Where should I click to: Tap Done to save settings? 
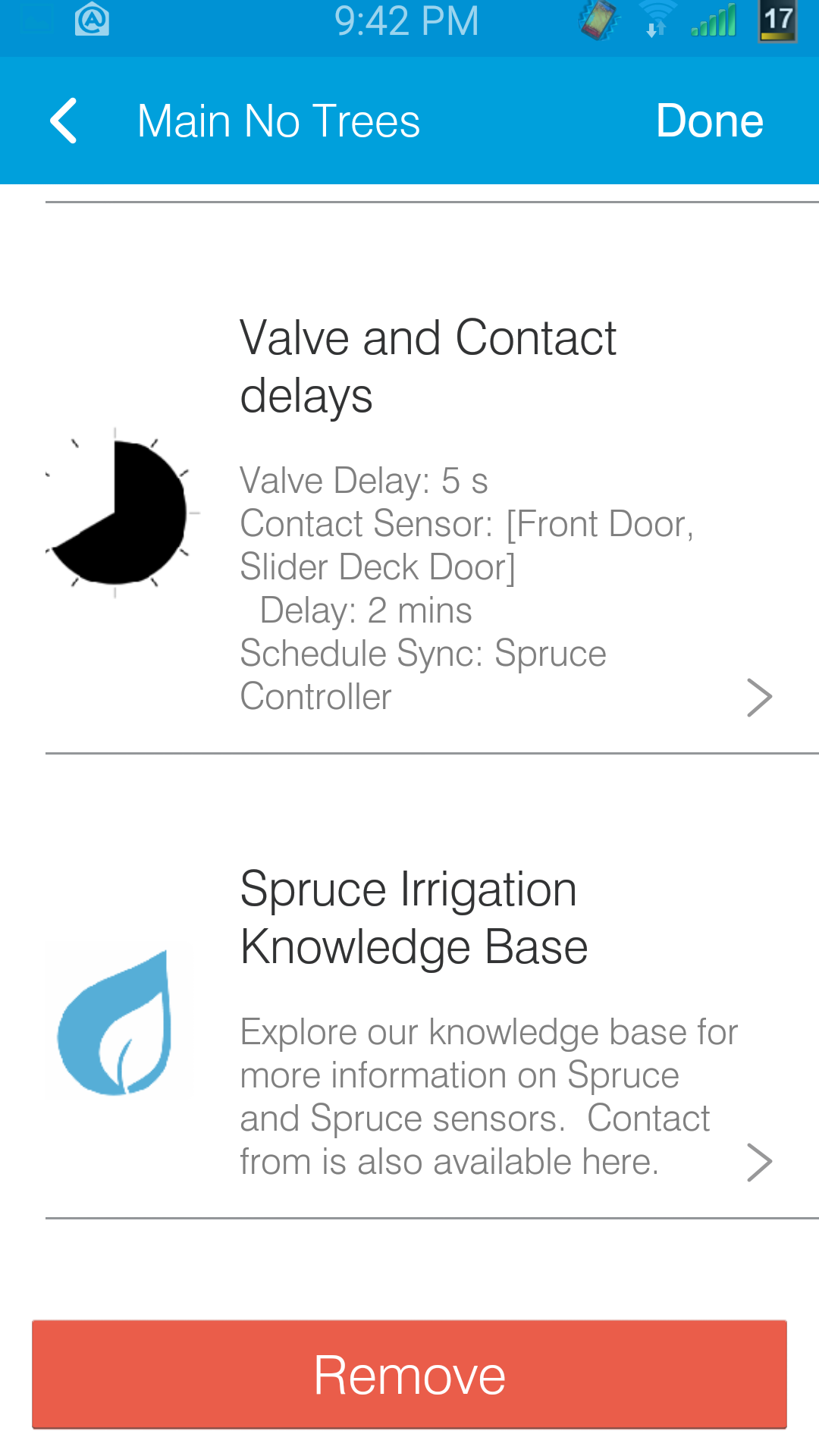pyautogui.click(x=709, y=121)
